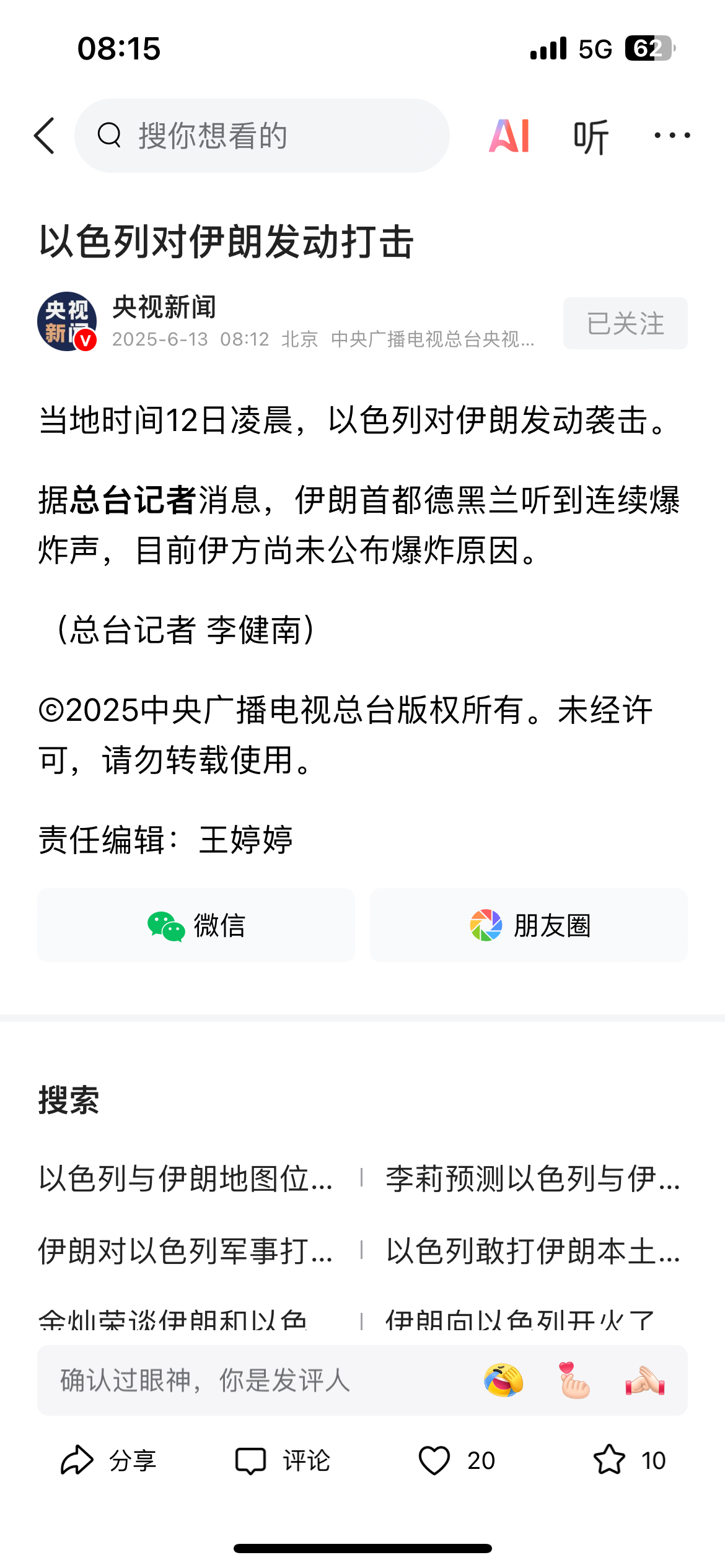Search 以色列敢打伊朗本土… suggestion
Screen dimensions: 725x1568
533,1250
